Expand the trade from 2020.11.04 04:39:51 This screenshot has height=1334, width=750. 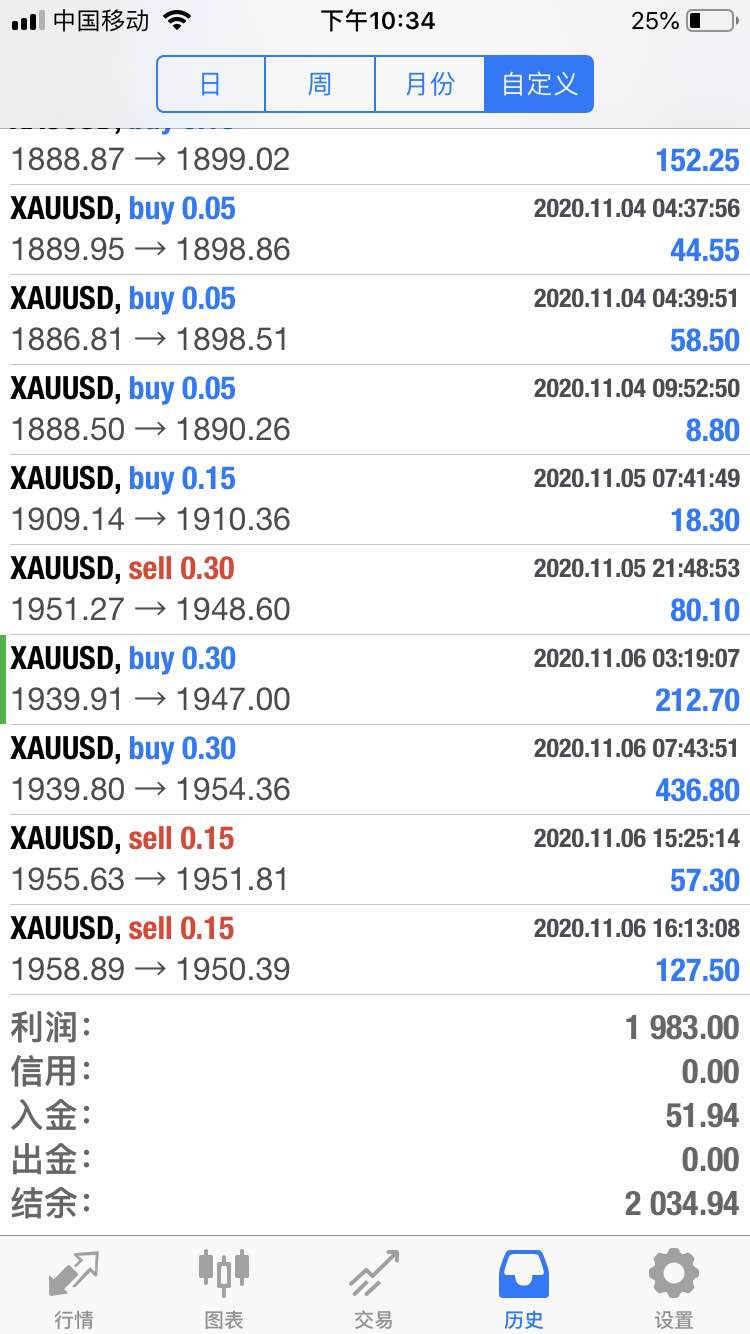375,320
